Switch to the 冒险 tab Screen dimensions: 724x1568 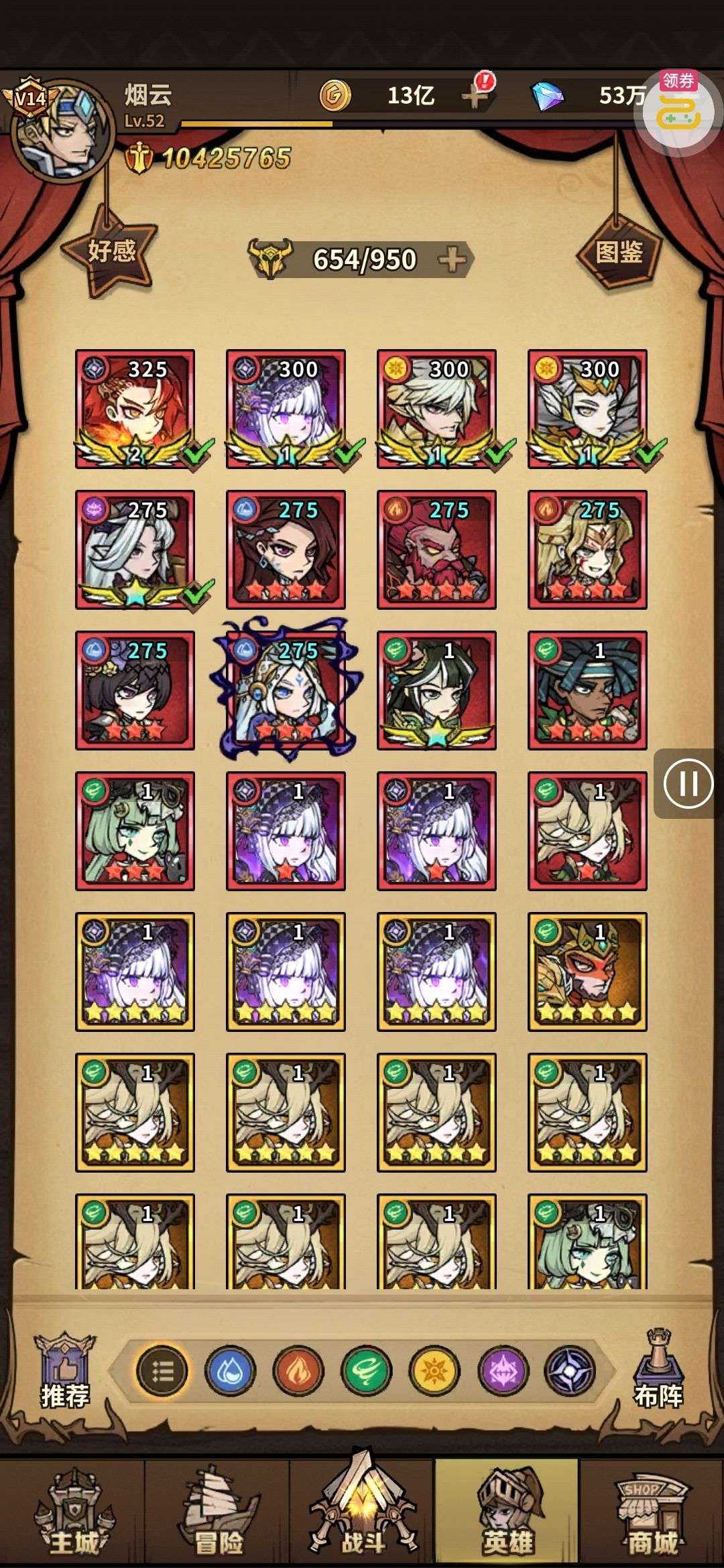217,1513
